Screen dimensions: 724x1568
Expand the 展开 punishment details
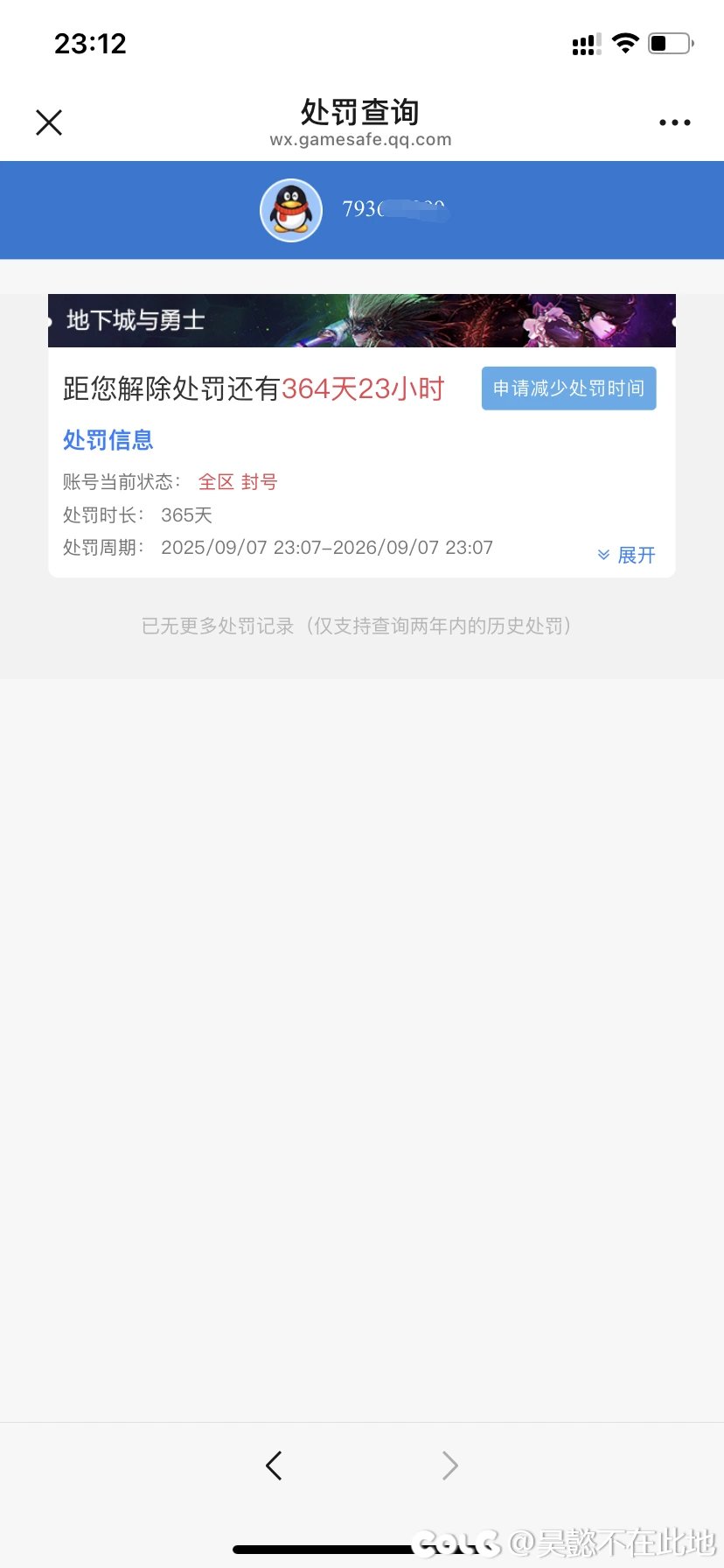636,555
